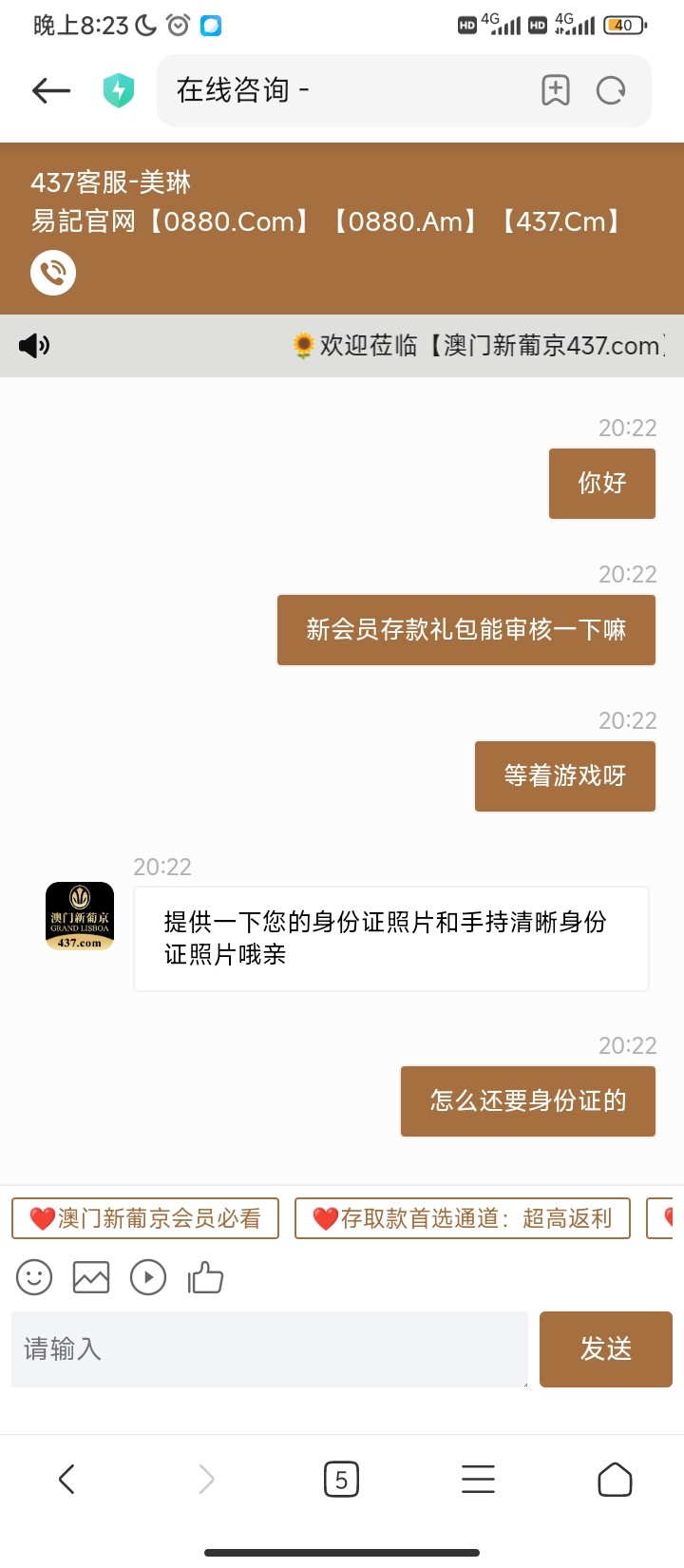Open the tab switcher showing 5 tabs
The height and width of the screenshot is (1568, 684).
click(x=341, y=1479)
